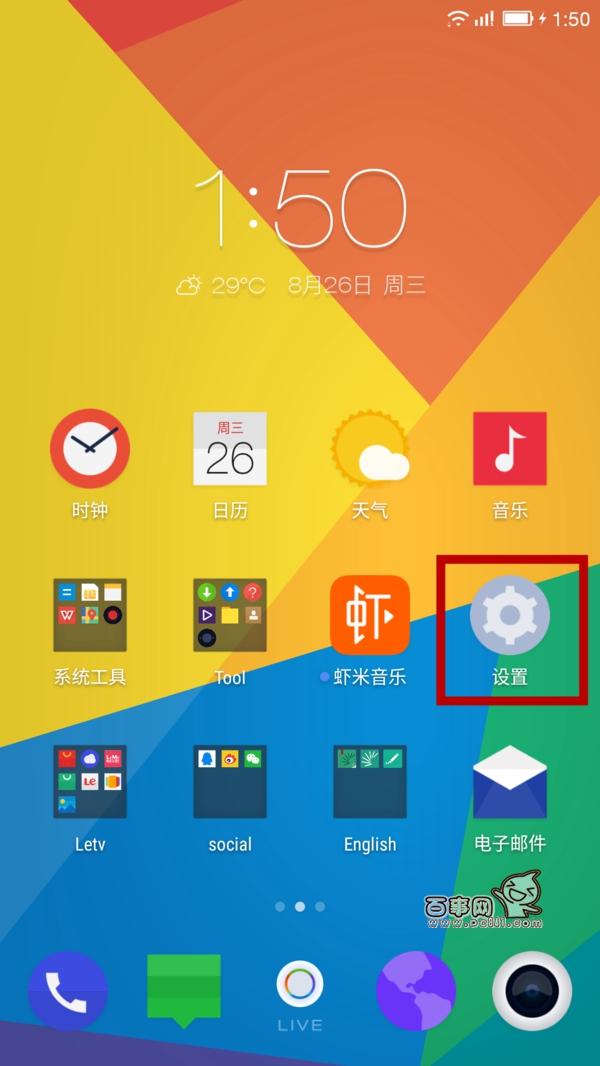Open the 电子邮件 email app
Screen dimensions: 600x1066
click(510, 782)
